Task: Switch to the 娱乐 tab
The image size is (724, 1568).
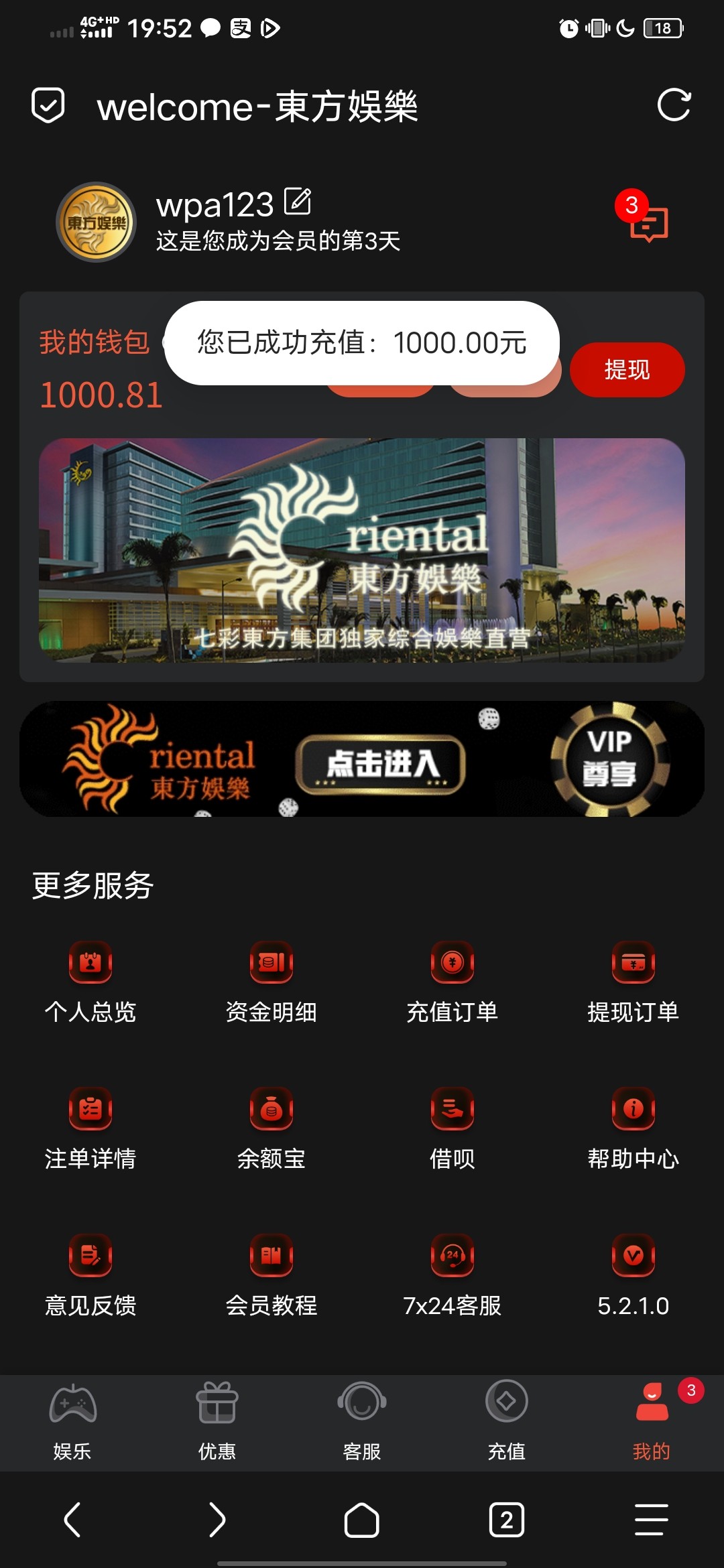Action: click(x=72, y=1421)
